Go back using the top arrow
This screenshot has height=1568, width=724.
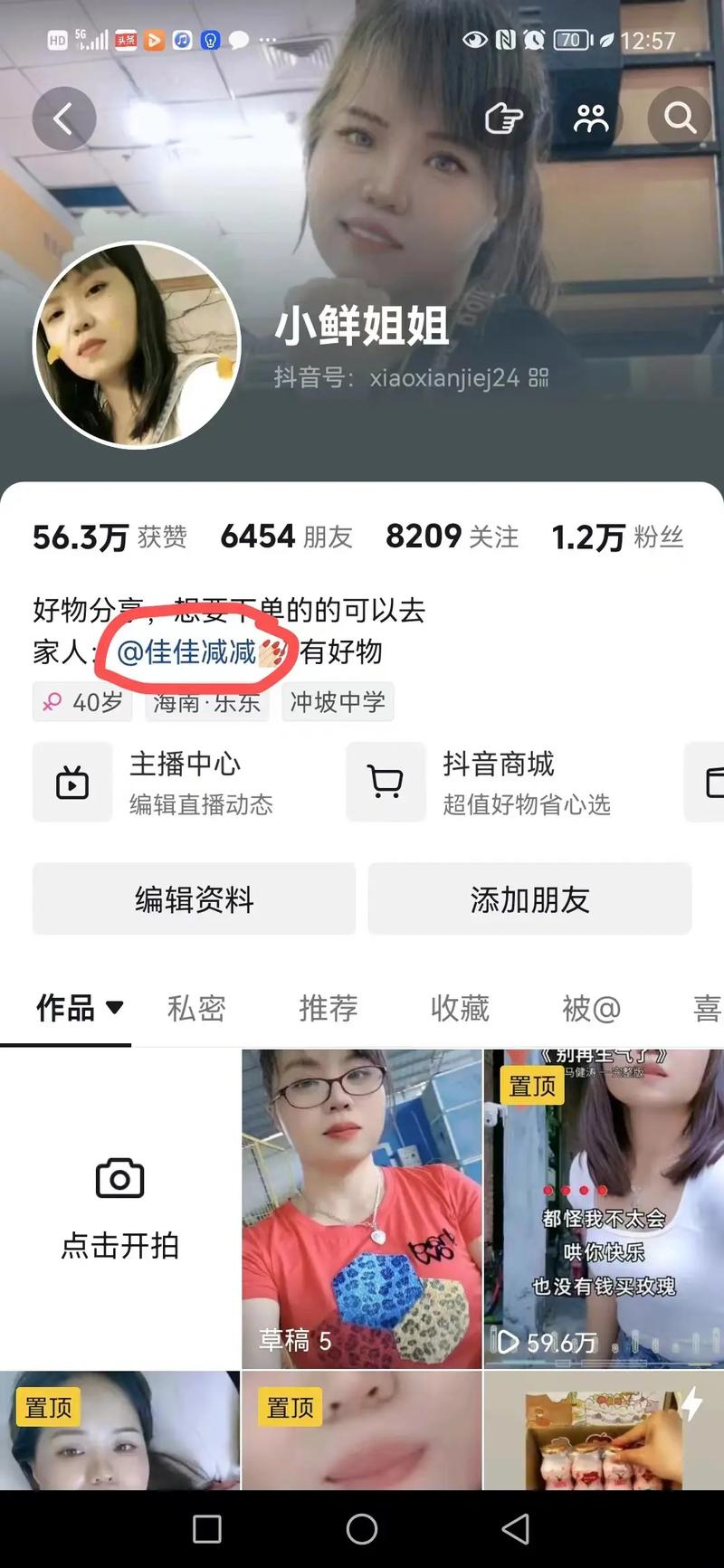(x=63, y=119)
